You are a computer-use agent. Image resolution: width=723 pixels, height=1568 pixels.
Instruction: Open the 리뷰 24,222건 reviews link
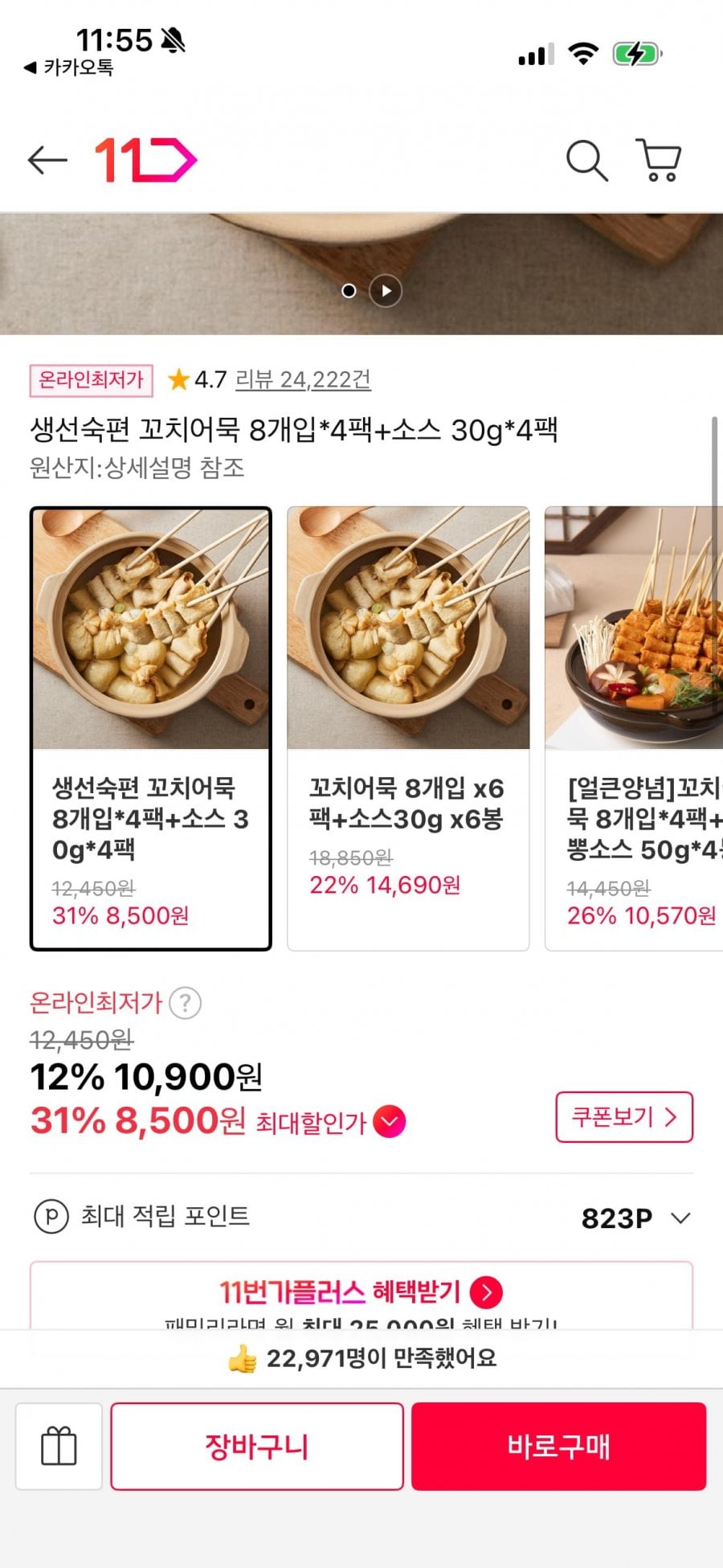click(303, 379)
